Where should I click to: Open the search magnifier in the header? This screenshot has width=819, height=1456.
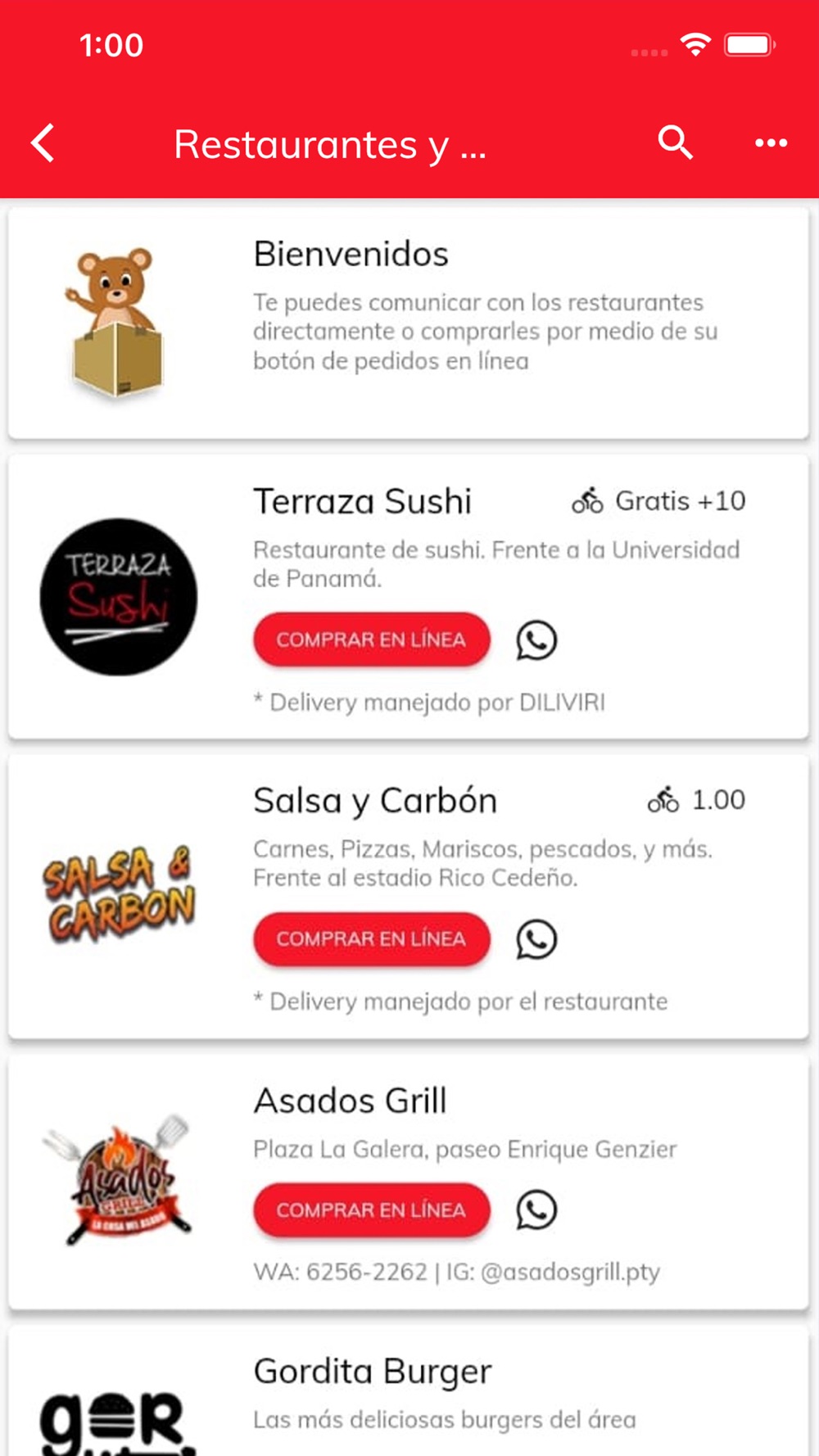pos(676,143)
